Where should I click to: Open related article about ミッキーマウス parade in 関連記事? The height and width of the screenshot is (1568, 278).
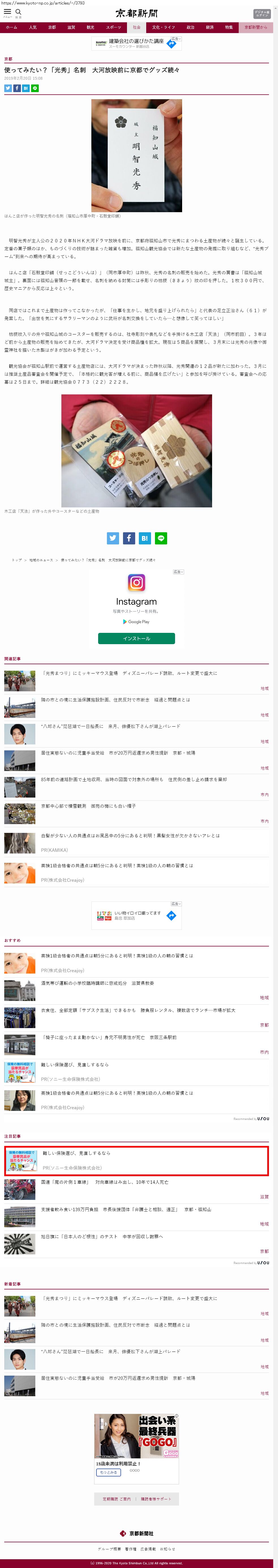[x=129, y=673]
